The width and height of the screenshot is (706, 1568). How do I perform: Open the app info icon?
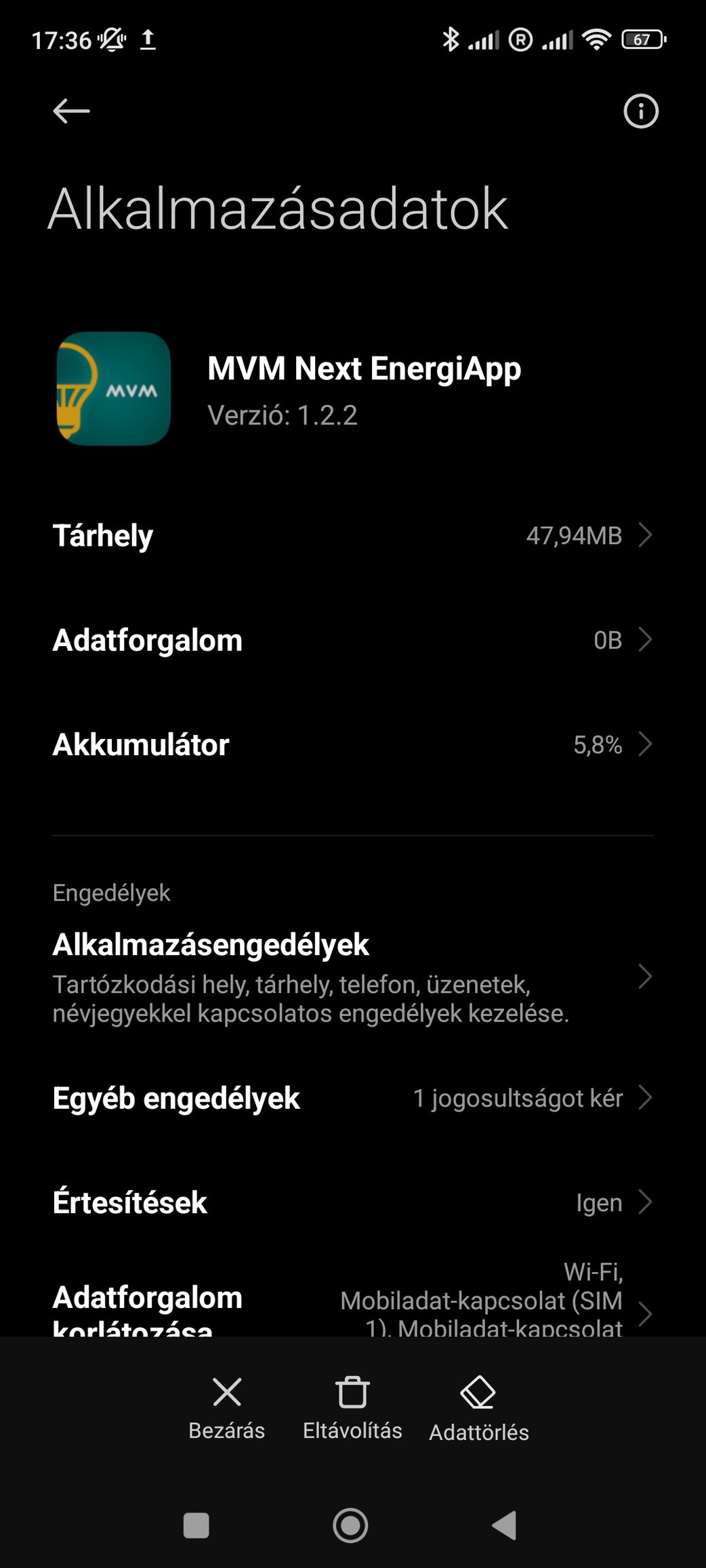[640, 111]
